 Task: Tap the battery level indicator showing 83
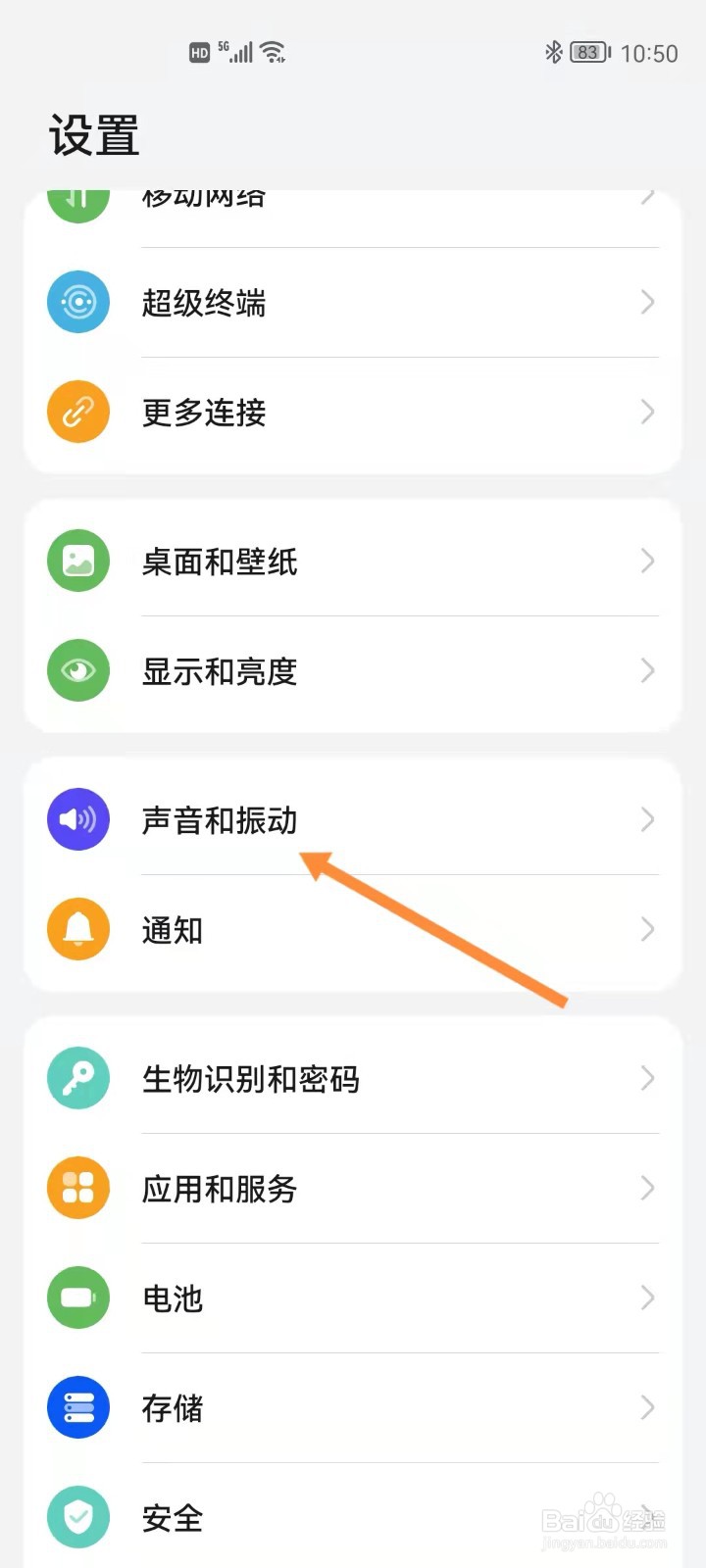(586, 51)
